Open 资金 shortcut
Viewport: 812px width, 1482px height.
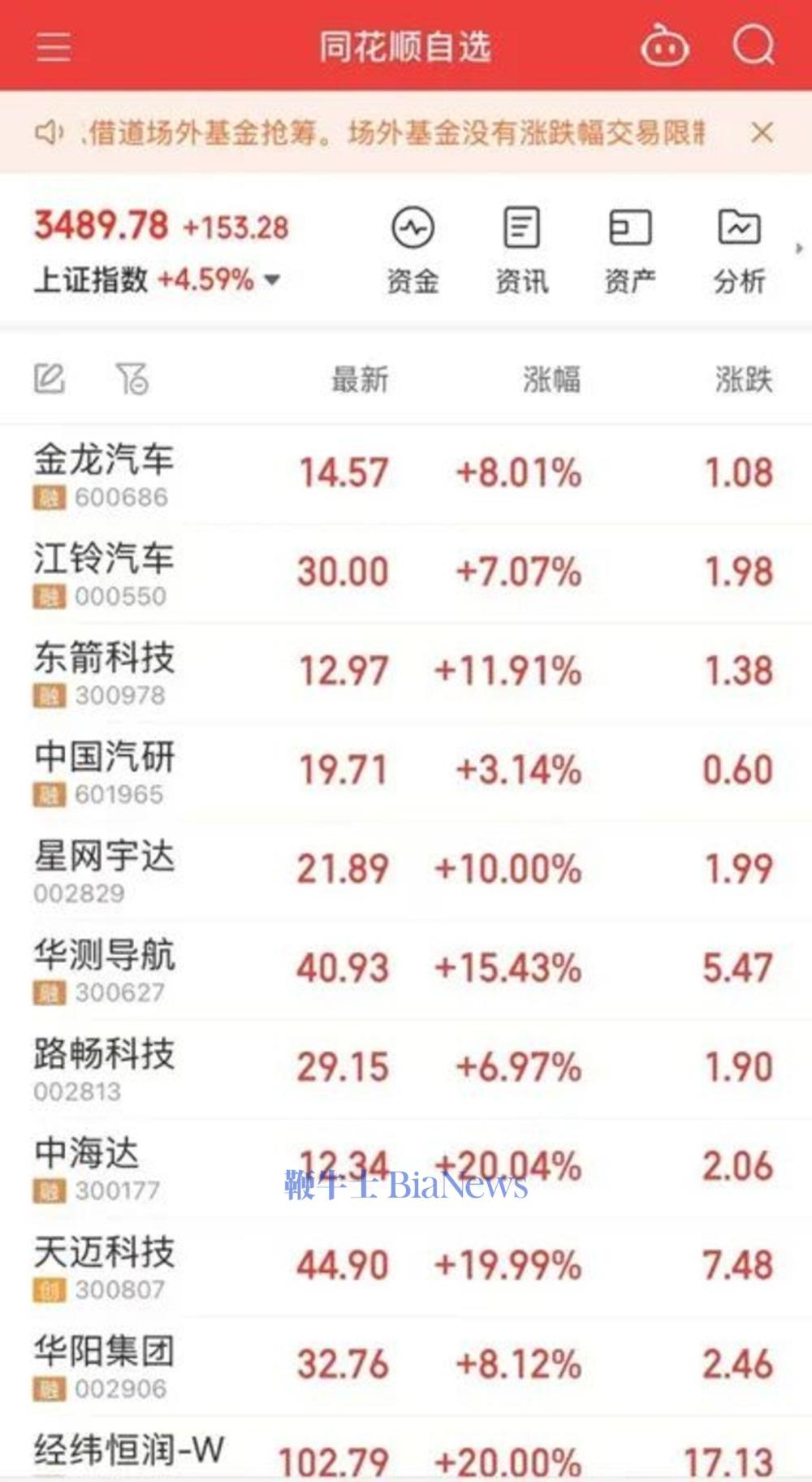(x=413, y=251)
